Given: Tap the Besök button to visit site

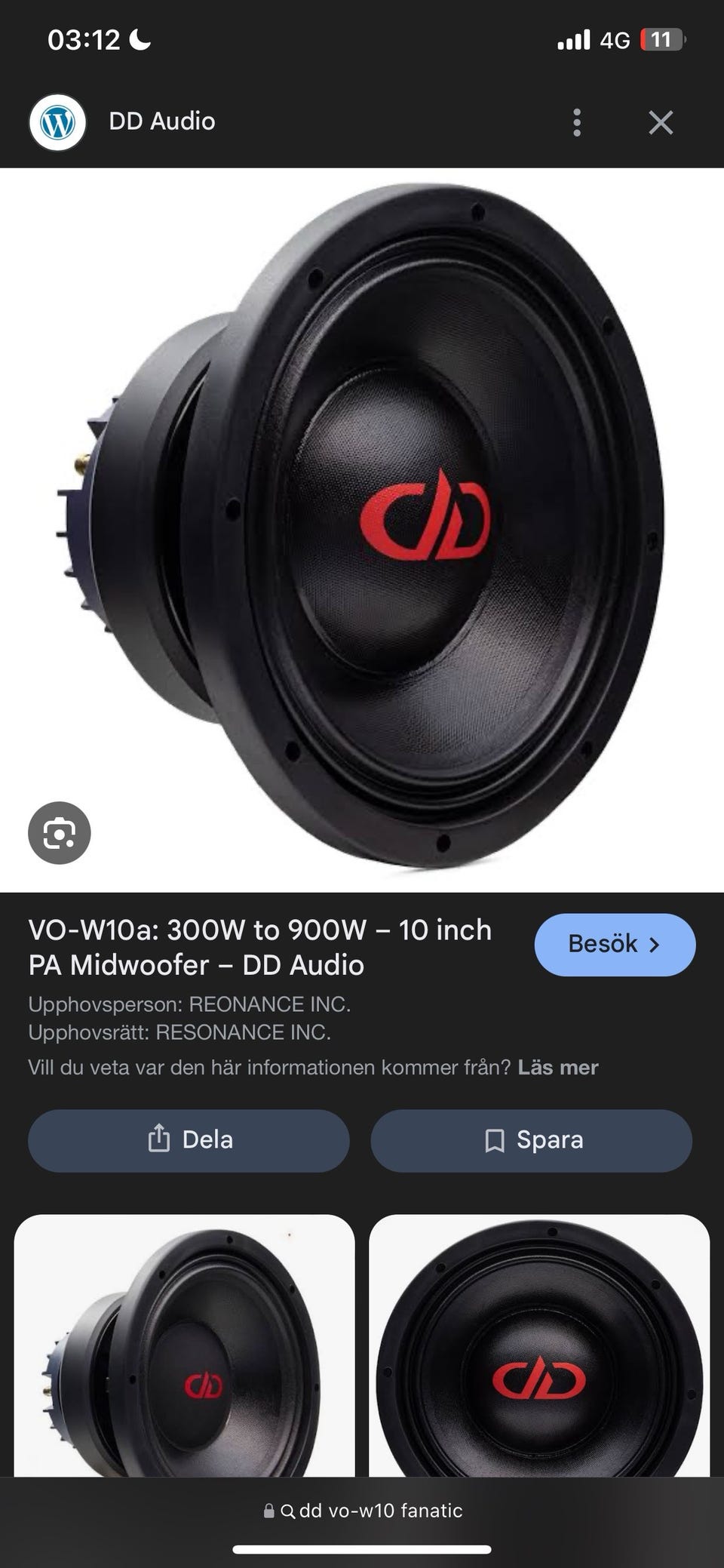Looking at the screenshot, I should click(x=615, y=945).
